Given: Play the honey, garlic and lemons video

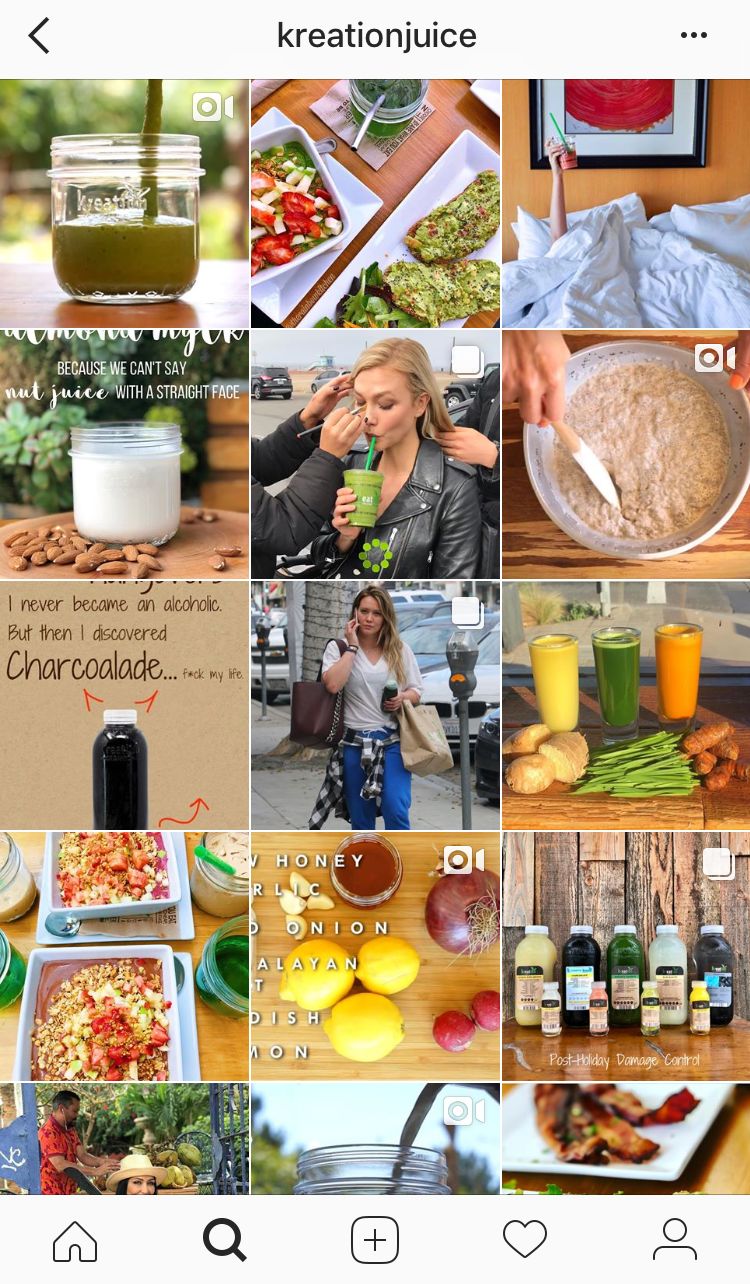Looking at the screenshot, I should 375,957.
